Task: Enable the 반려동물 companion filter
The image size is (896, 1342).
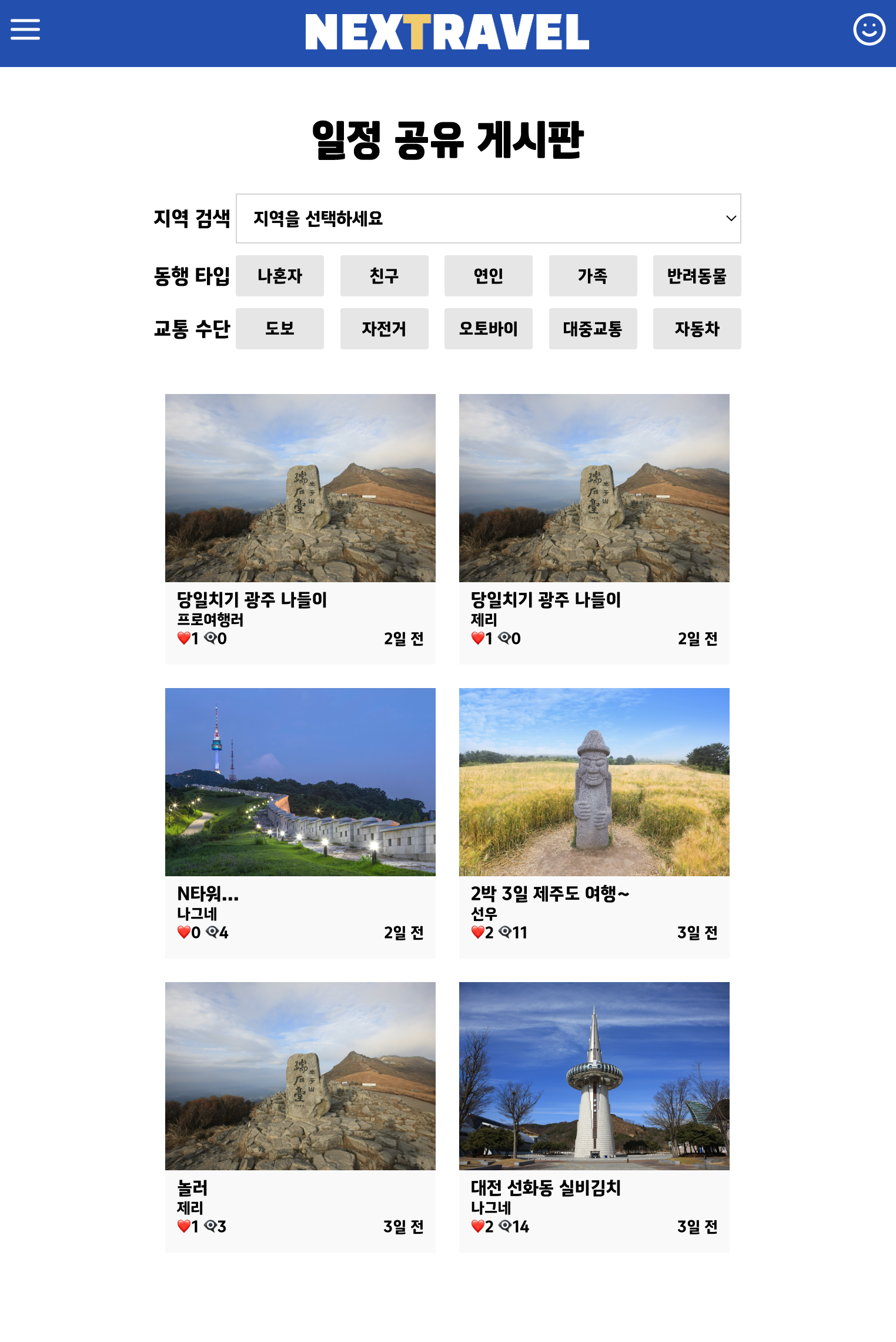Action: [x=697, y=276]
